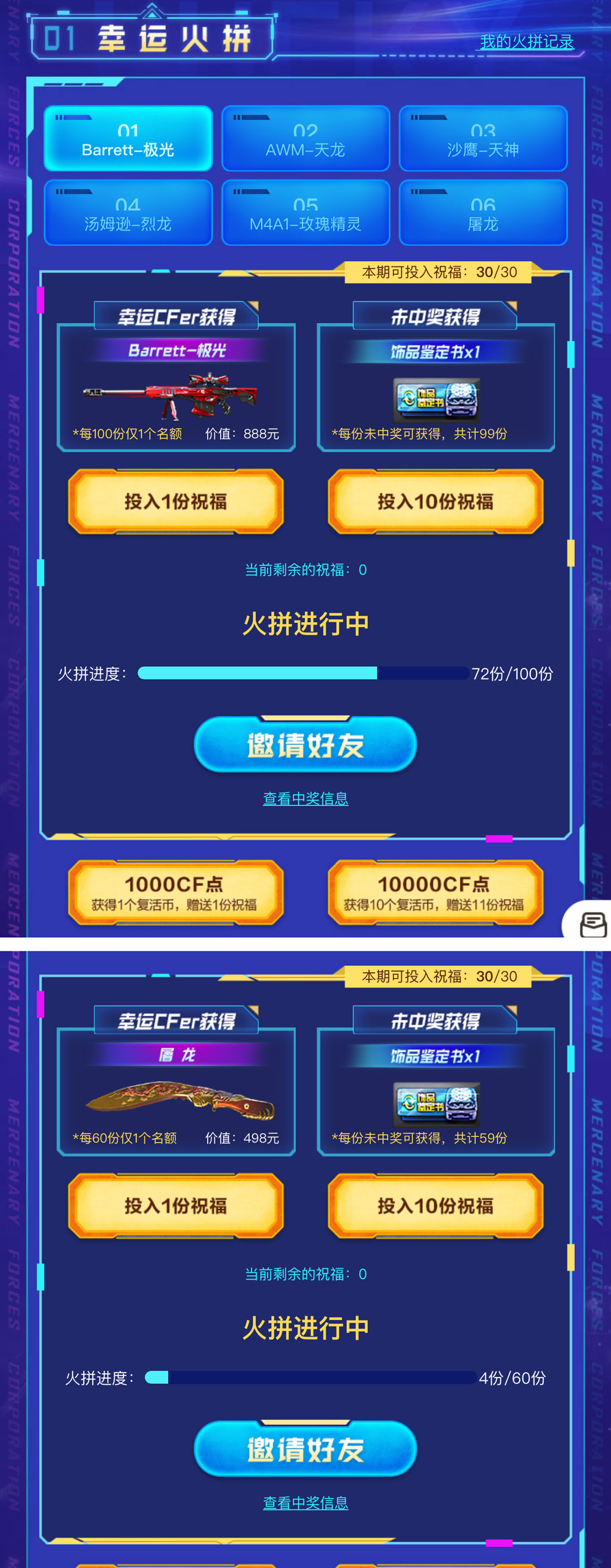The height and width of the screenshot is (1568, 611).
Task: Open the 屠龙 tab numbered 06
Action: (x=483, y=212)
